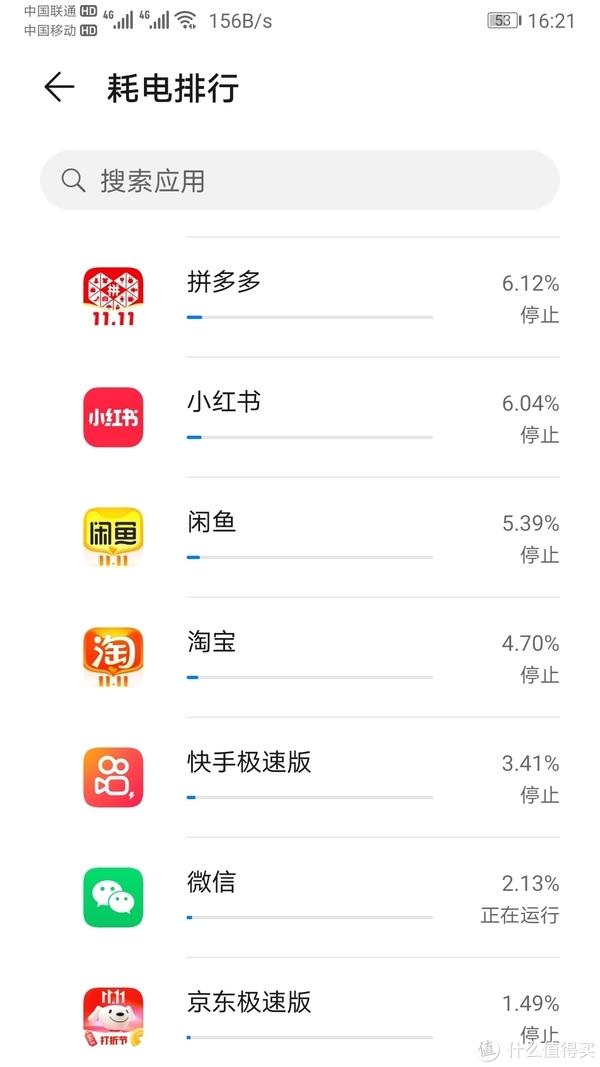Go back from the 耗电排行 screen
600x1067 pixels.
(x=59, y=88)
